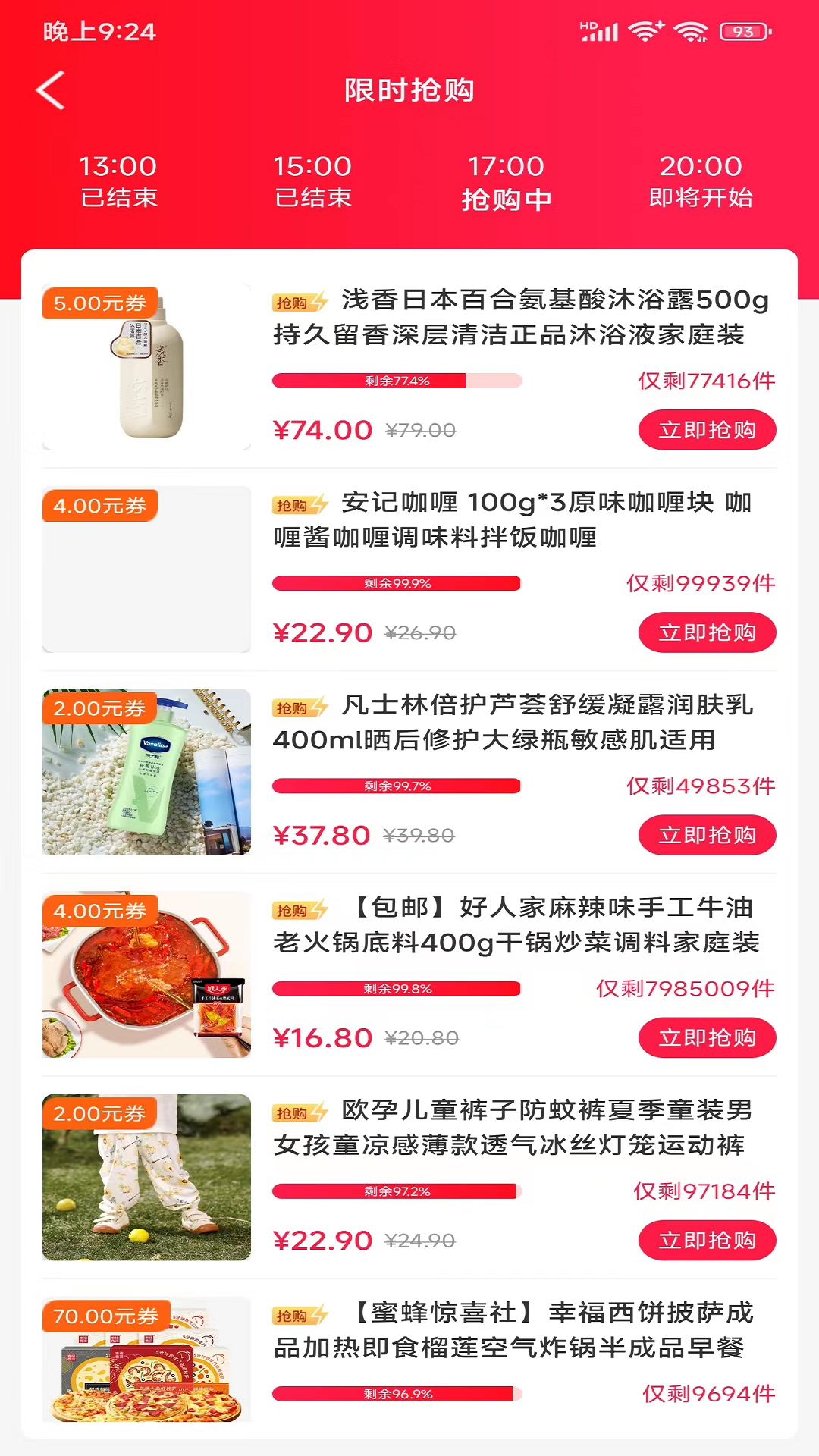Switch to the 13:00 已结束 session
Viewport: 819px width, 1456px height.
pos(120,180)
